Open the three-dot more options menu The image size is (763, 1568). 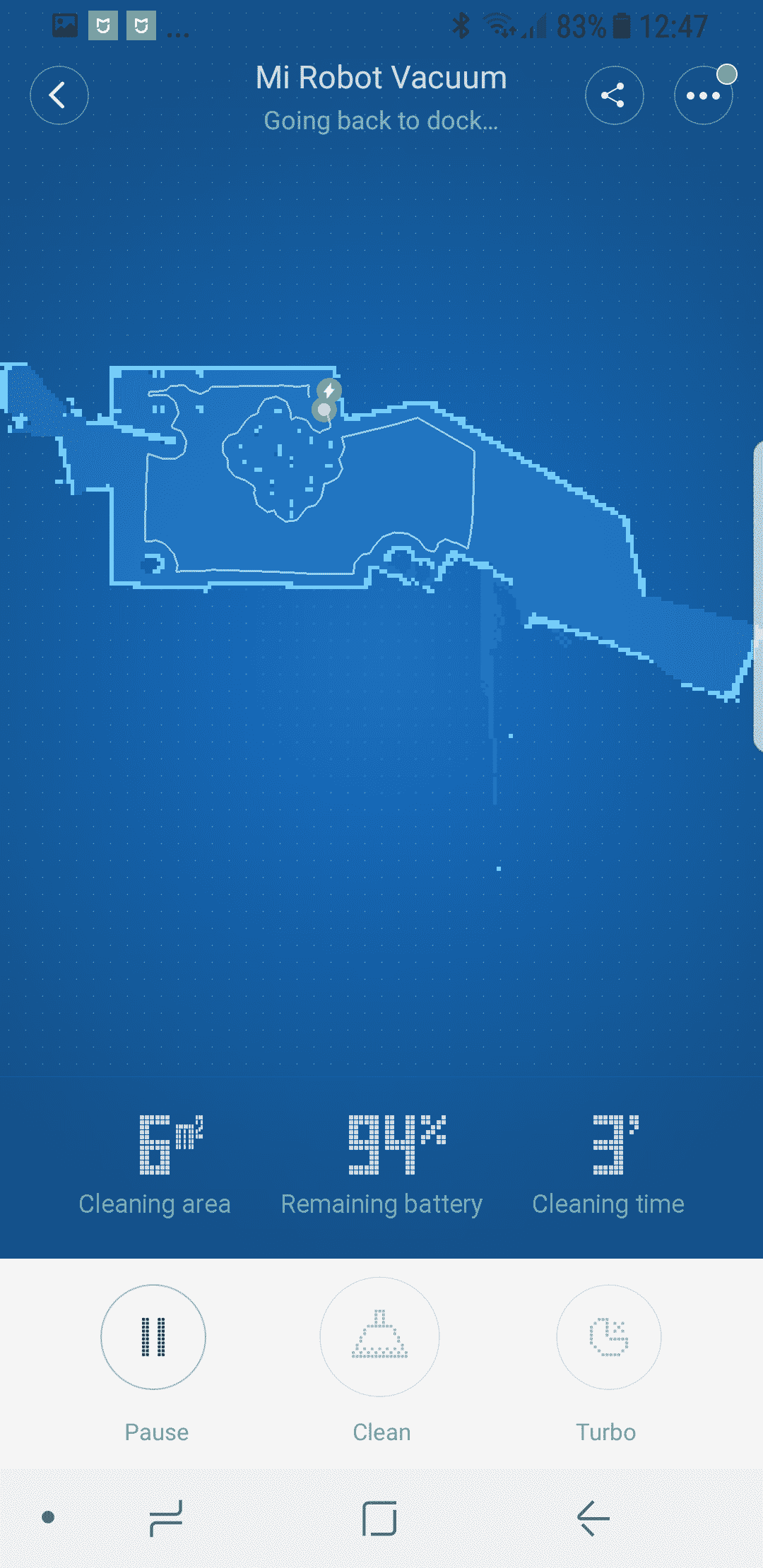point(703,95)
